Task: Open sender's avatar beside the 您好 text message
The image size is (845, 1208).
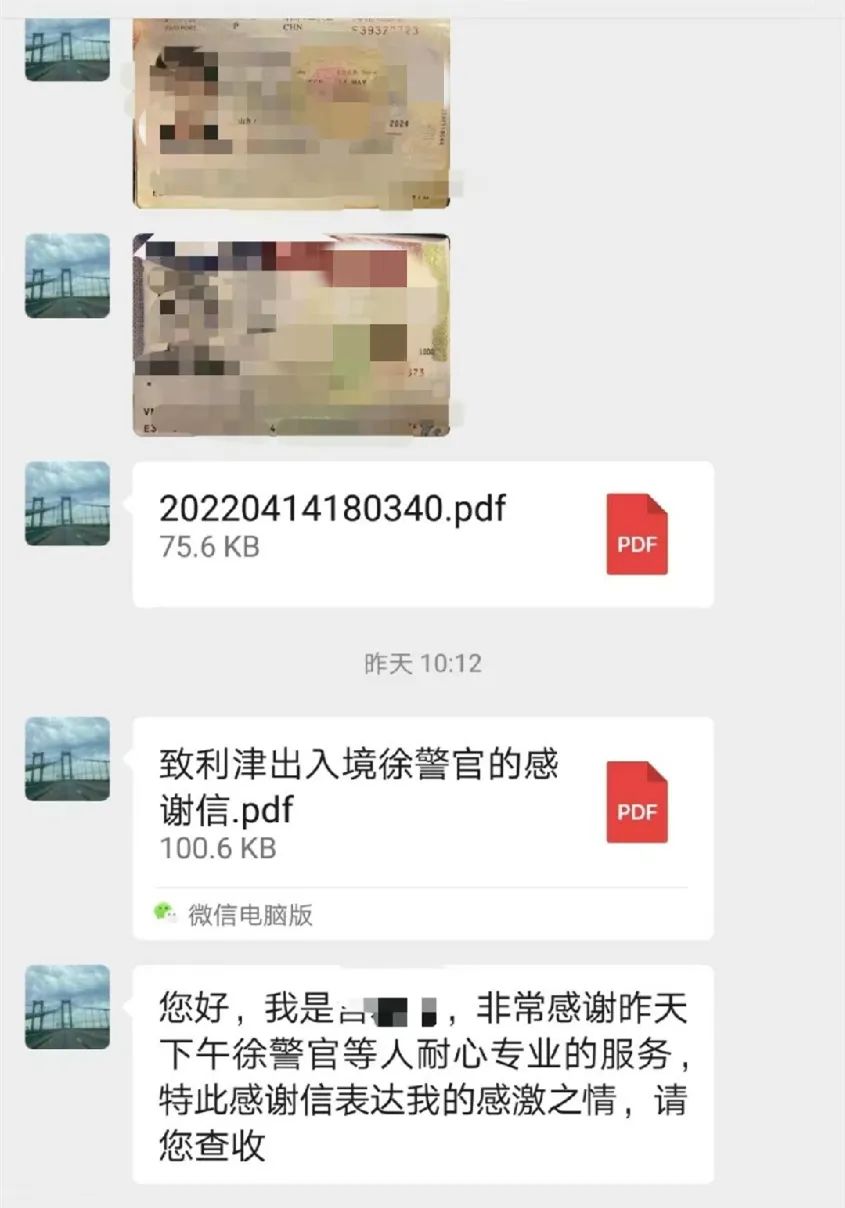Action: pyautogui.click(x=67, y=1006)
